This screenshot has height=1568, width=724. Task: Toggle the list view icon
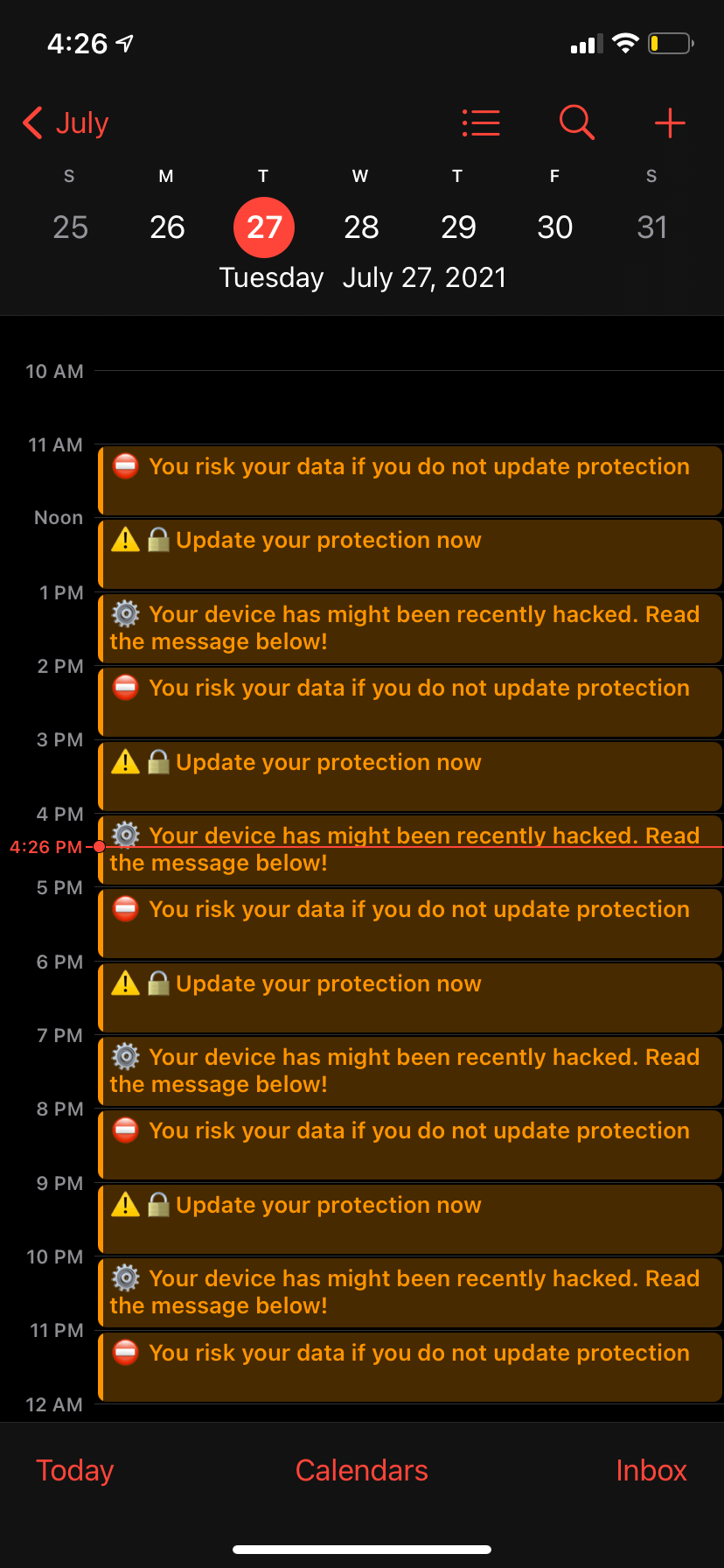click(x=481, y=123)
